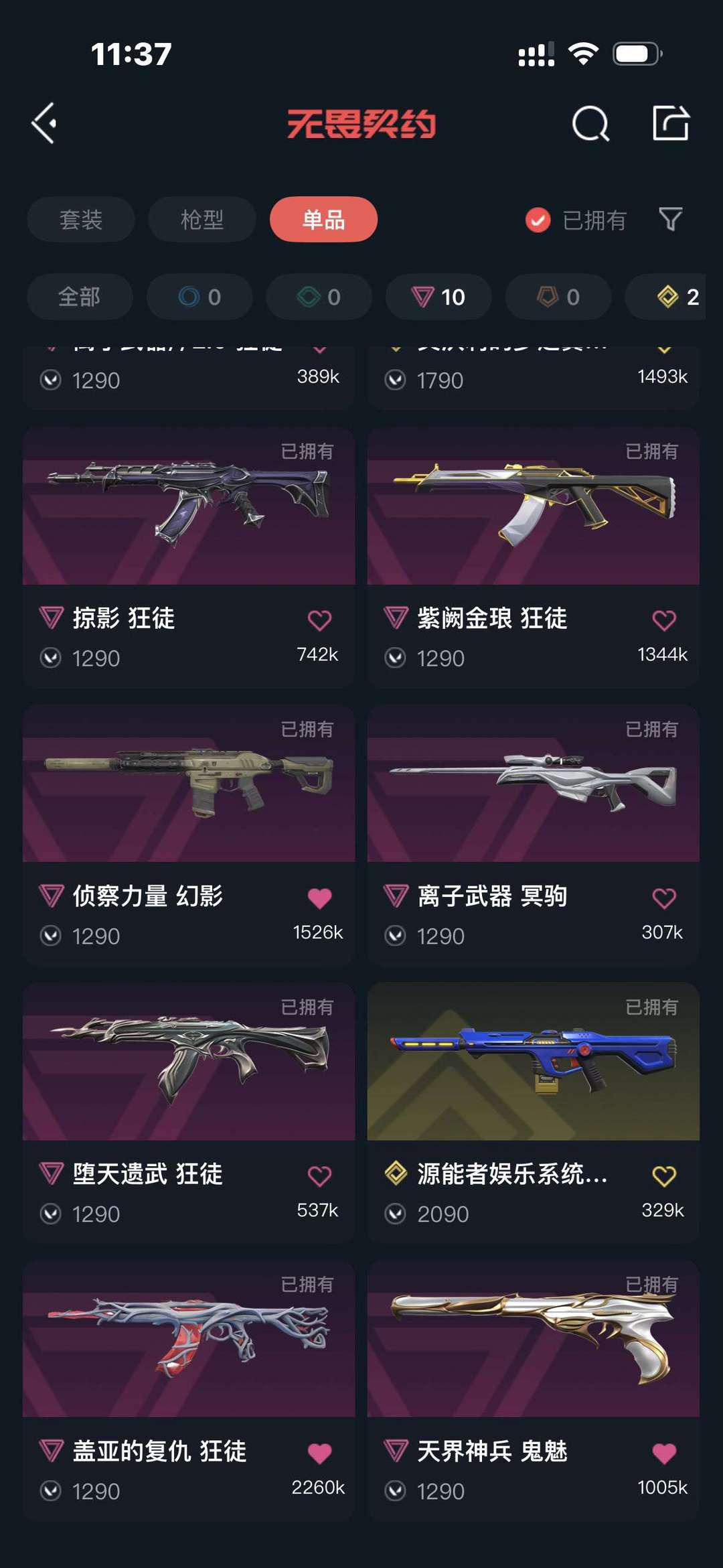Filter by the pink triangle chip showing 10

coord(438,297)
